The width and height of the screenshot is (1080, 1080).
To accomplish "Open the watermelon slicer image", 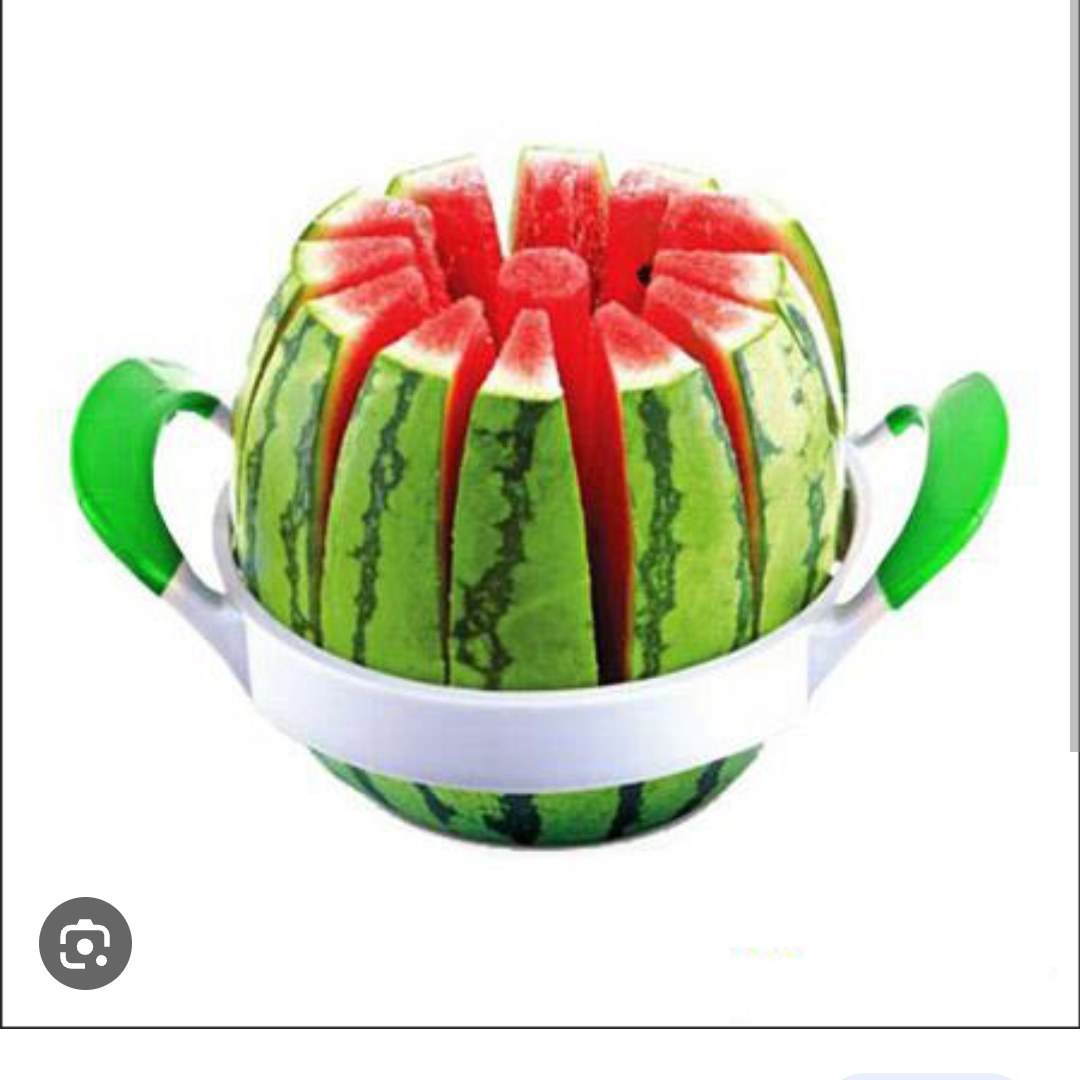I will (x=540, y=500).
